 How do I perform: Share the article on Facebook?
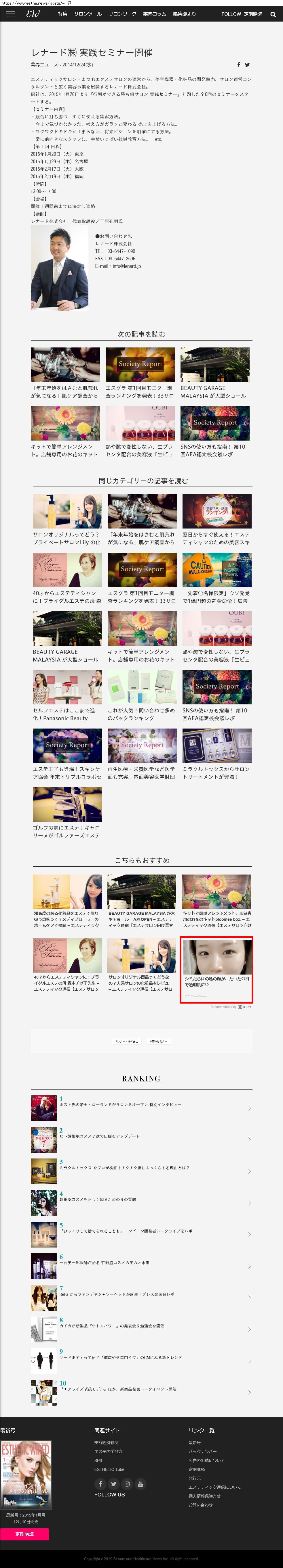click(x=238, y=65)
